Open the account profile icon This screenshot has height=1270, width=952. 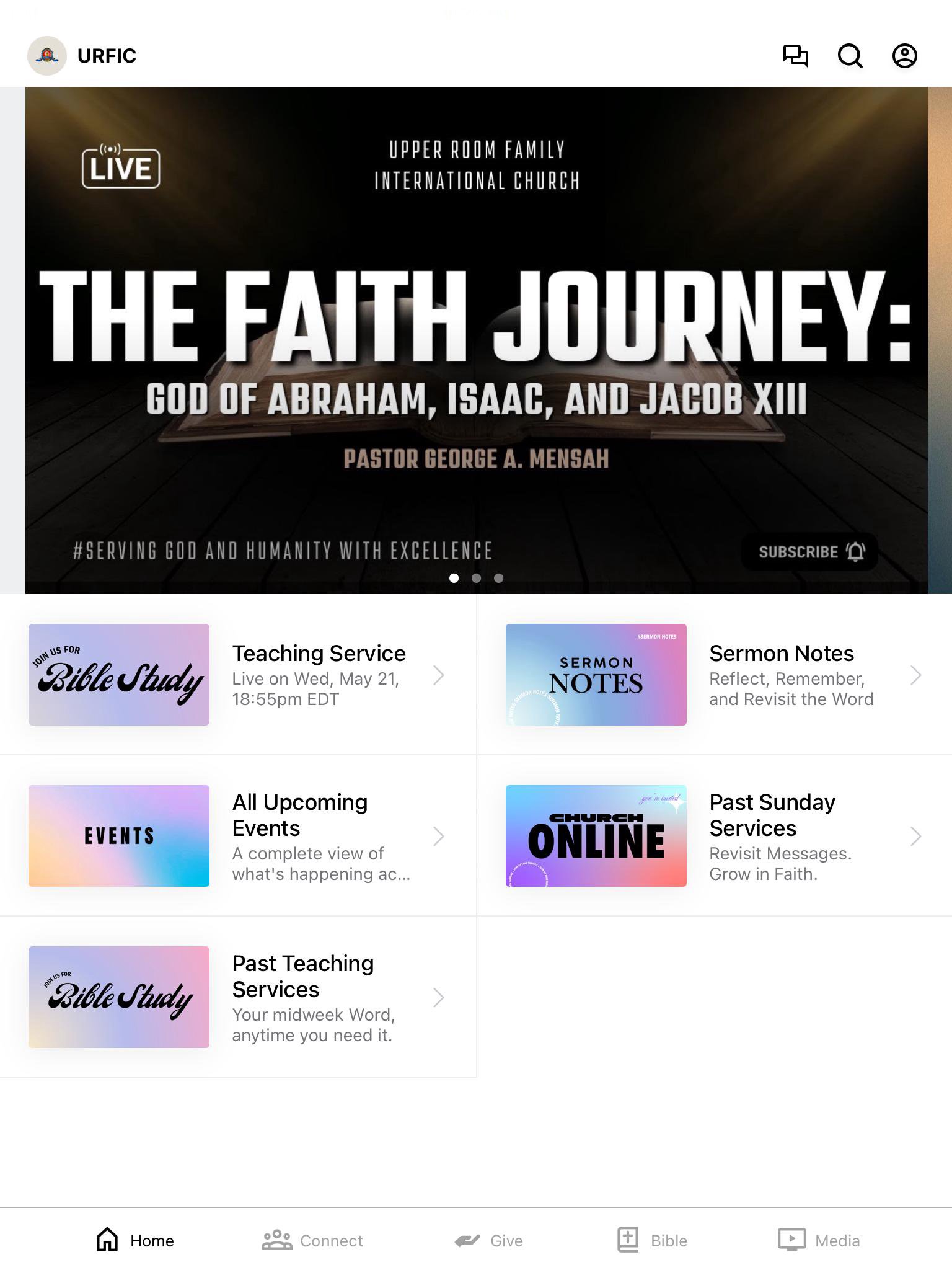tap(904, 56)
